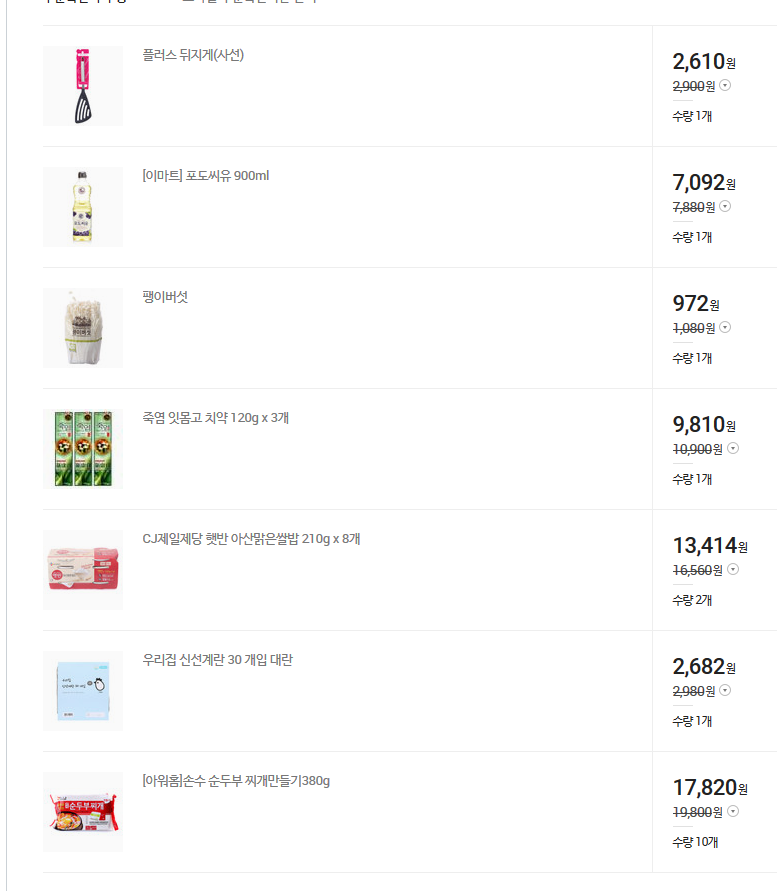Open the 팽이버섯 product link
Image resolution: width=777 pixels, height=891 pixels.
[x=165, y=297]
